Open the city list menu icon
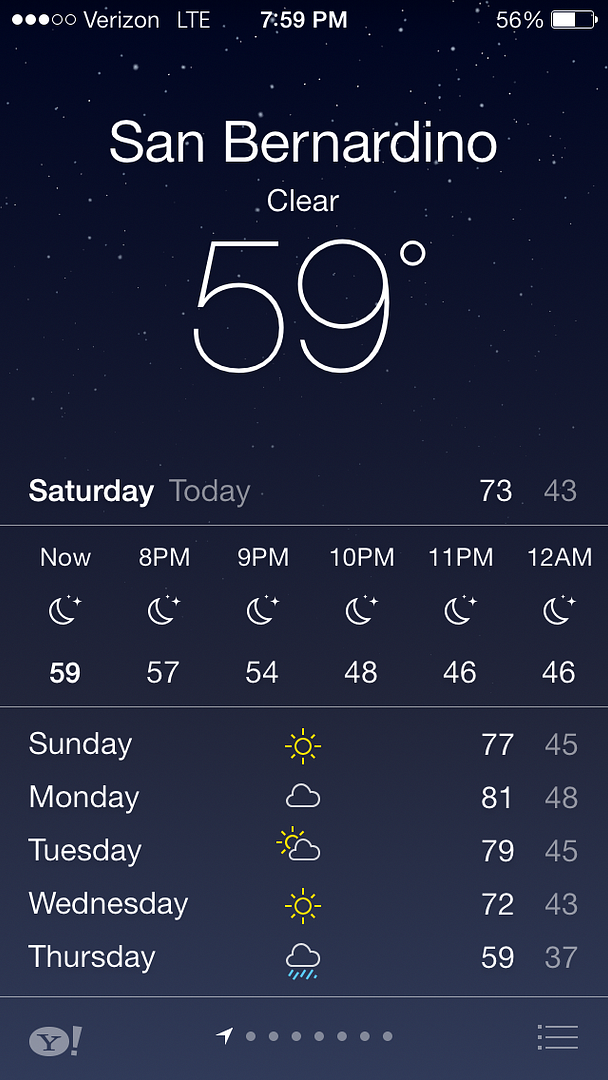Image resolution: width=608 pixels, height=1080 pixels. pos(557,1037)
